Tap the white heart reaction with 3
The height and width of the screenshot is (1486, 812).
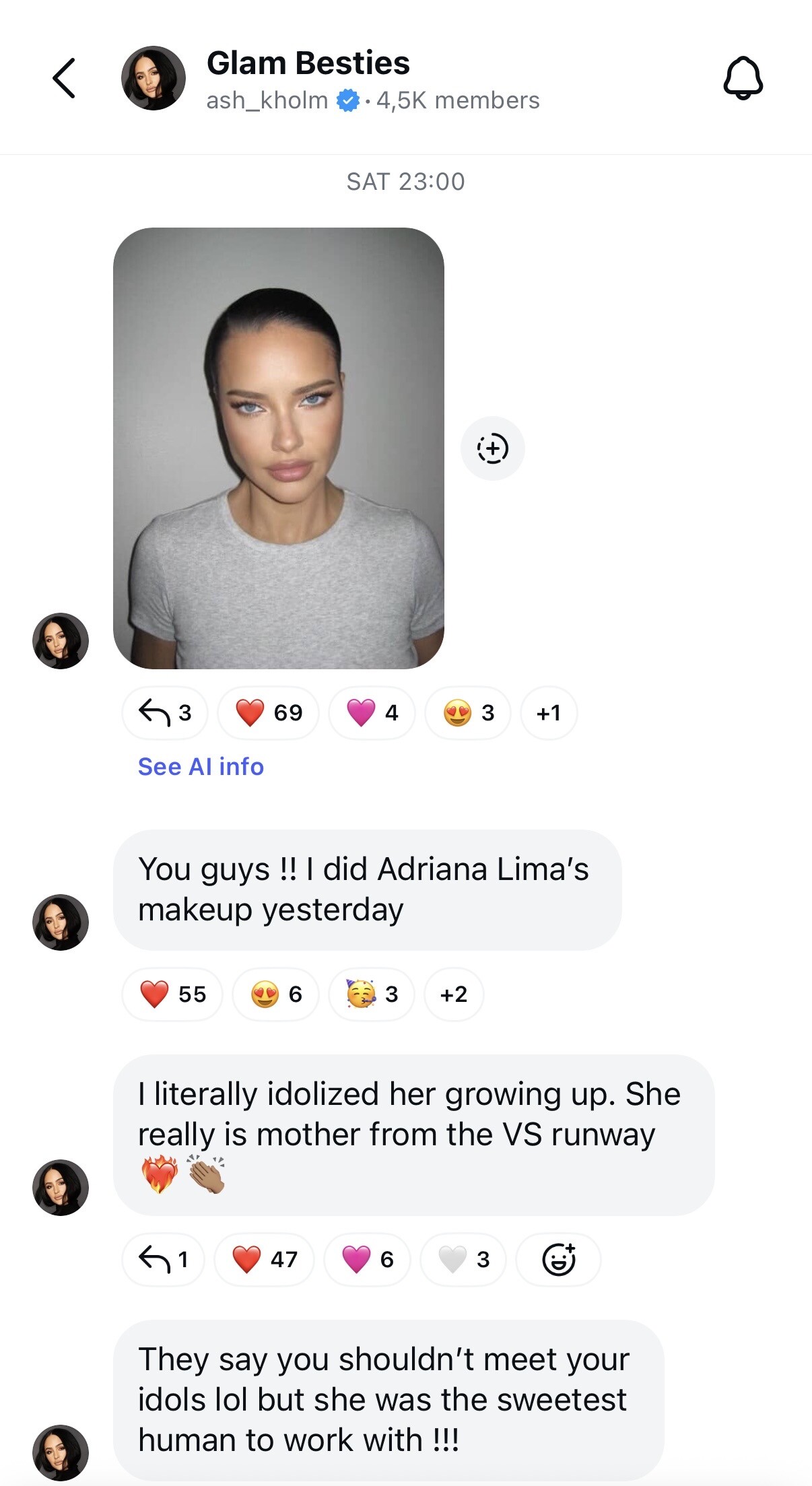463,1259
